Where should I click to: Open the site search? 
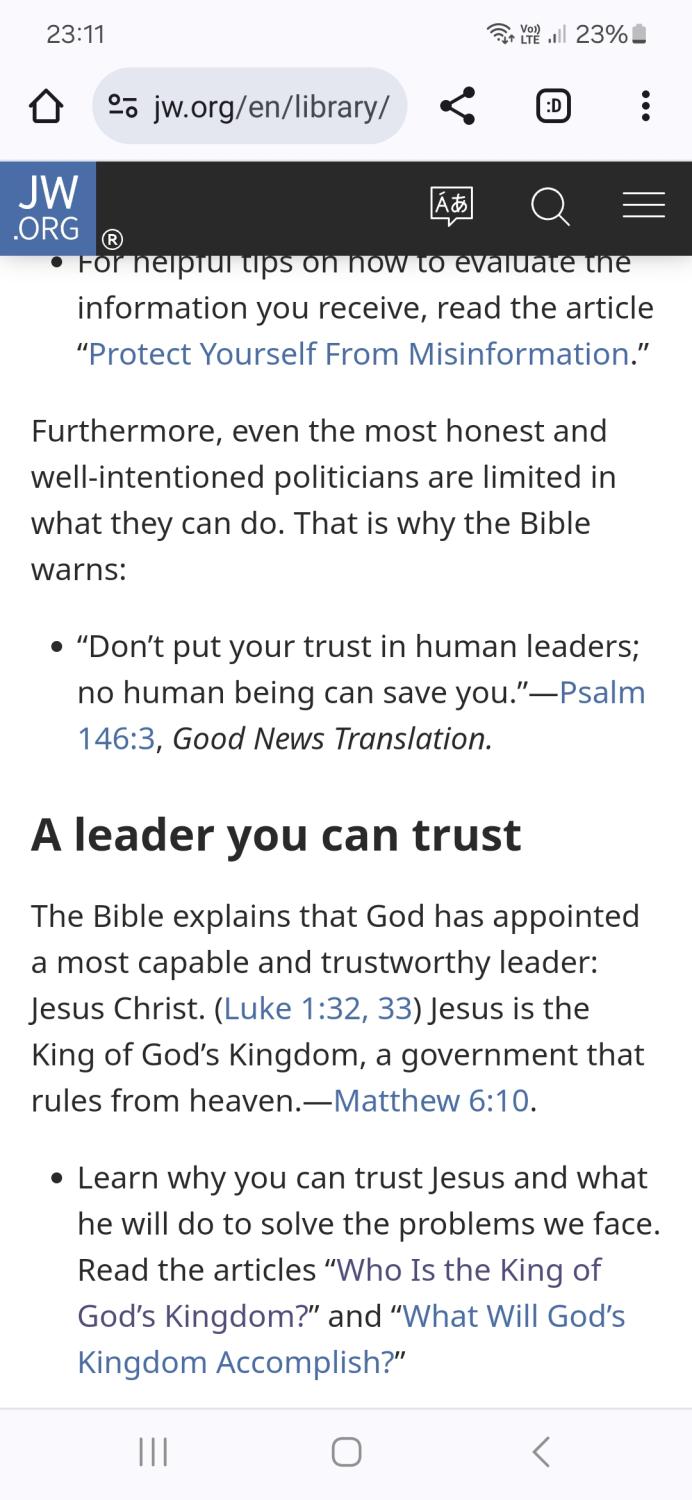pos(549,207)
